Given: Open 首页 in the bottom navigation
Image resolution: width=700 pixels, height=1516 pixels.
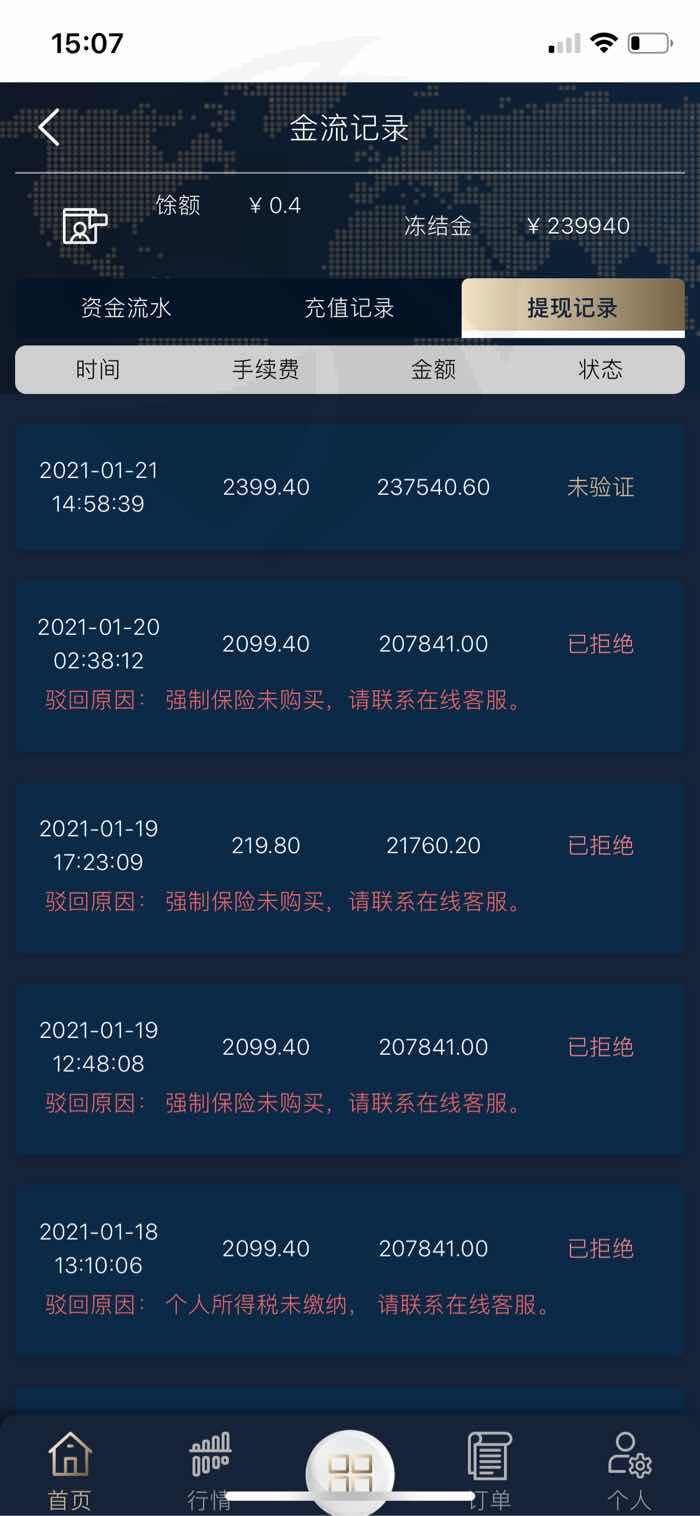Looking at the screenshot, I should click(x=70, y=1470).
